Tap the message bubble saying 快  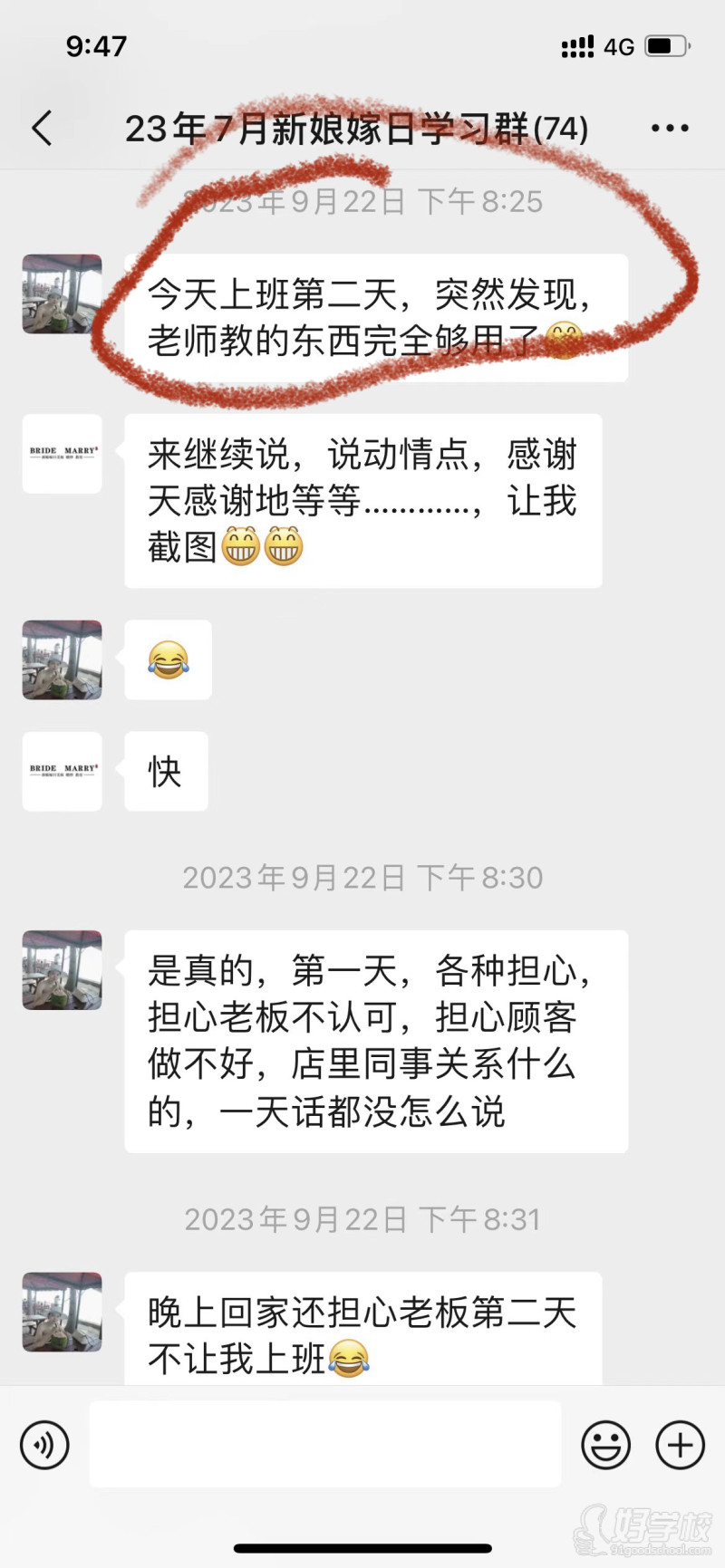(x=165, y=771)
